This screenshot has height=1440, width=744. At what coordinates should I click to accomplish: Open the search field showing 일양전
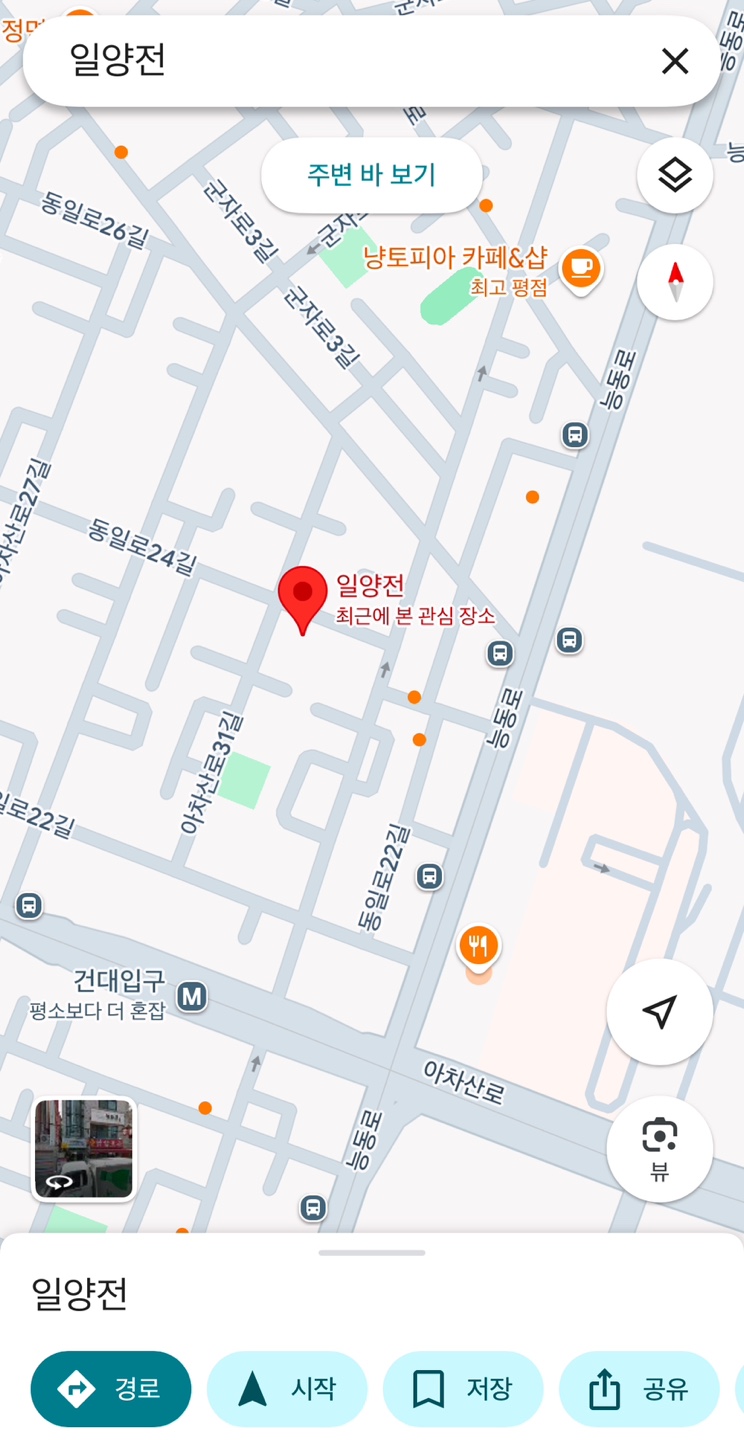tap(340, 61)
